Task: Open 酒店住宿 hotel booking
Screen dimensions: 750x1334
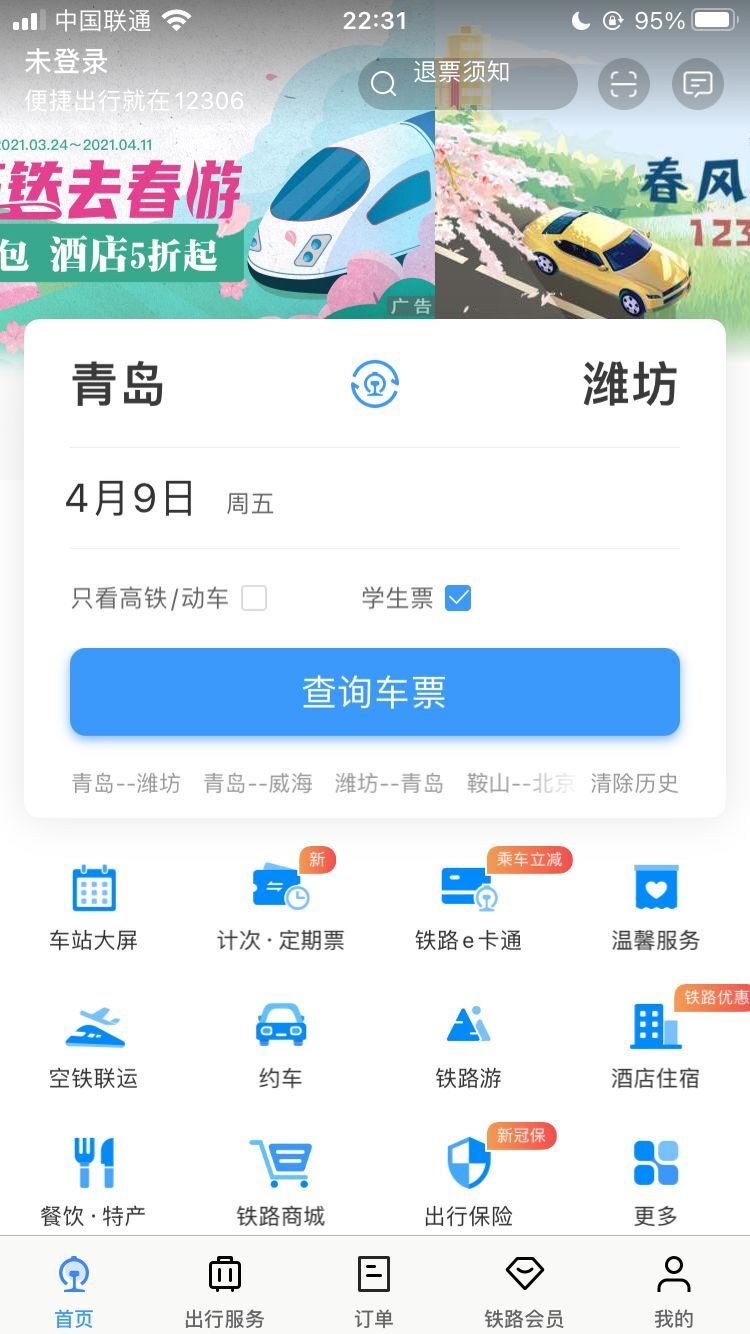Action: pos(655,1040)
